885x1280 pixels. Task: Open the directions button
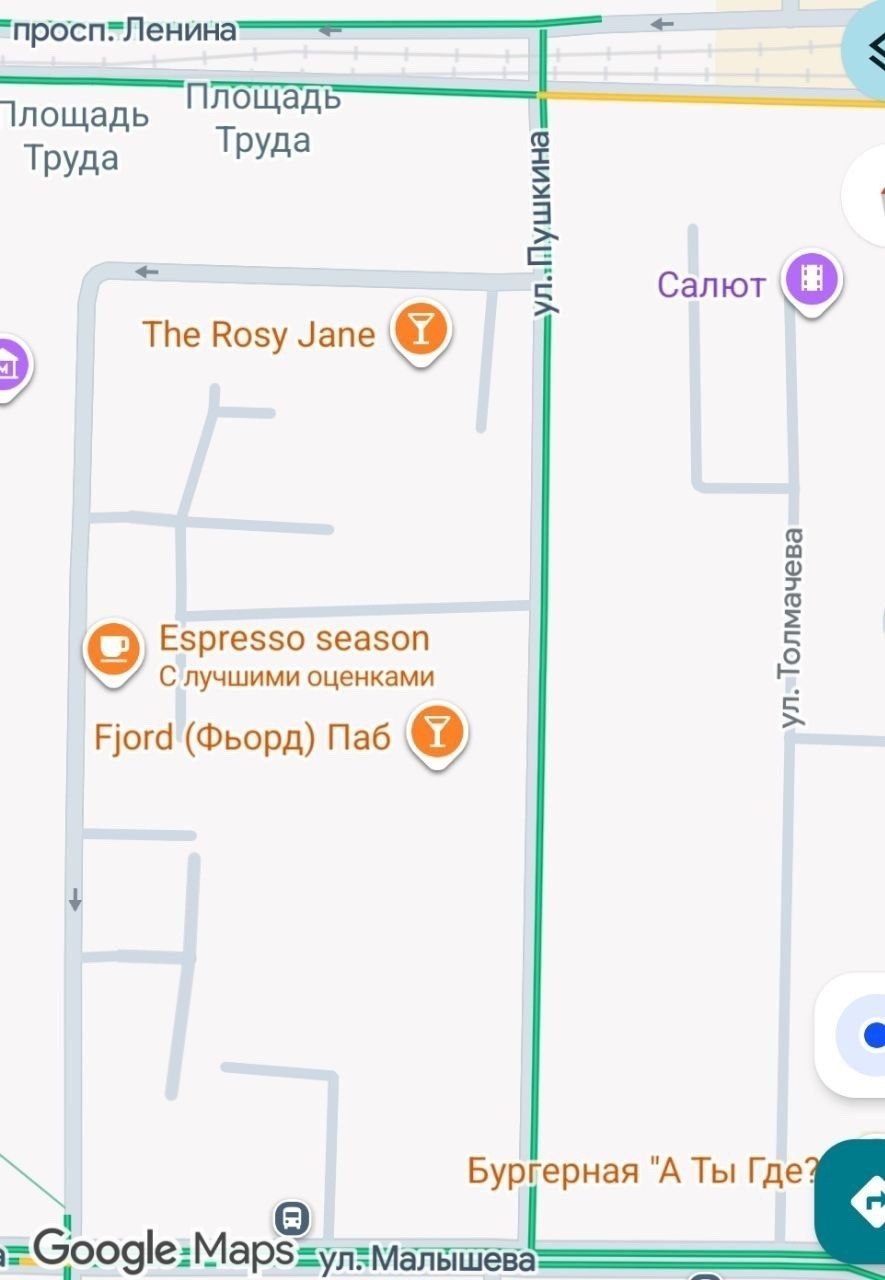858,1202
